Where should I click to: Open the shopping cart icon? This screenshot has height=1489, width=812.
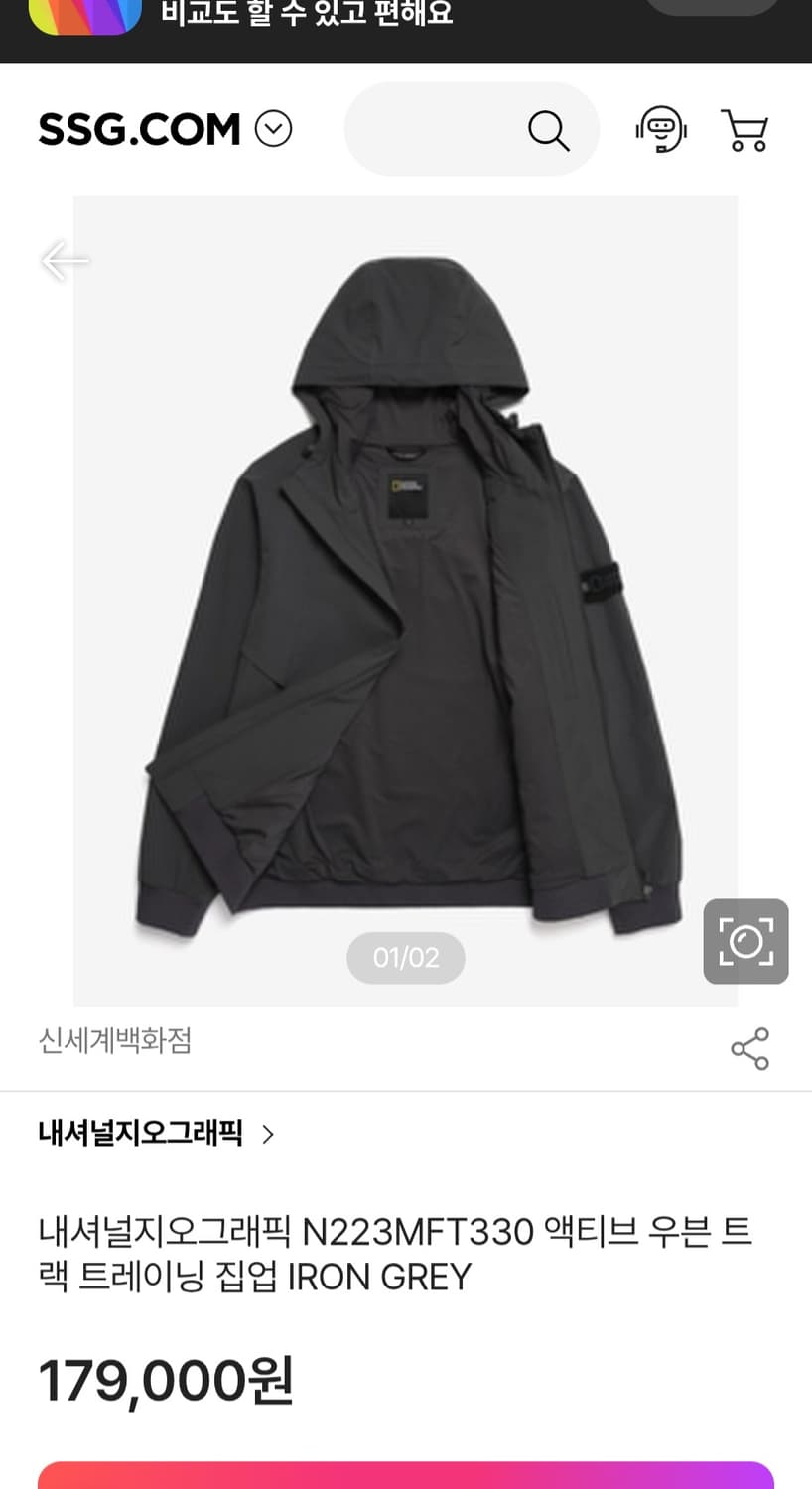745,130
